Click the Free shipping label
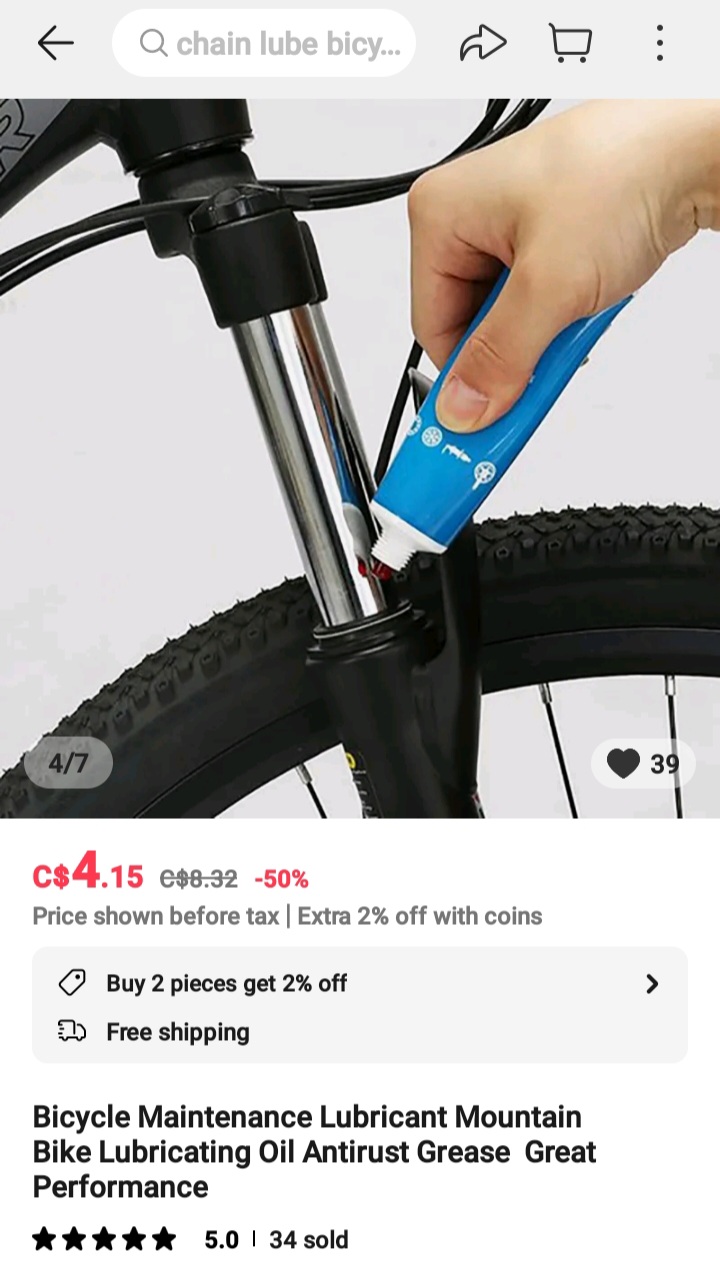 coord(178,1031)
